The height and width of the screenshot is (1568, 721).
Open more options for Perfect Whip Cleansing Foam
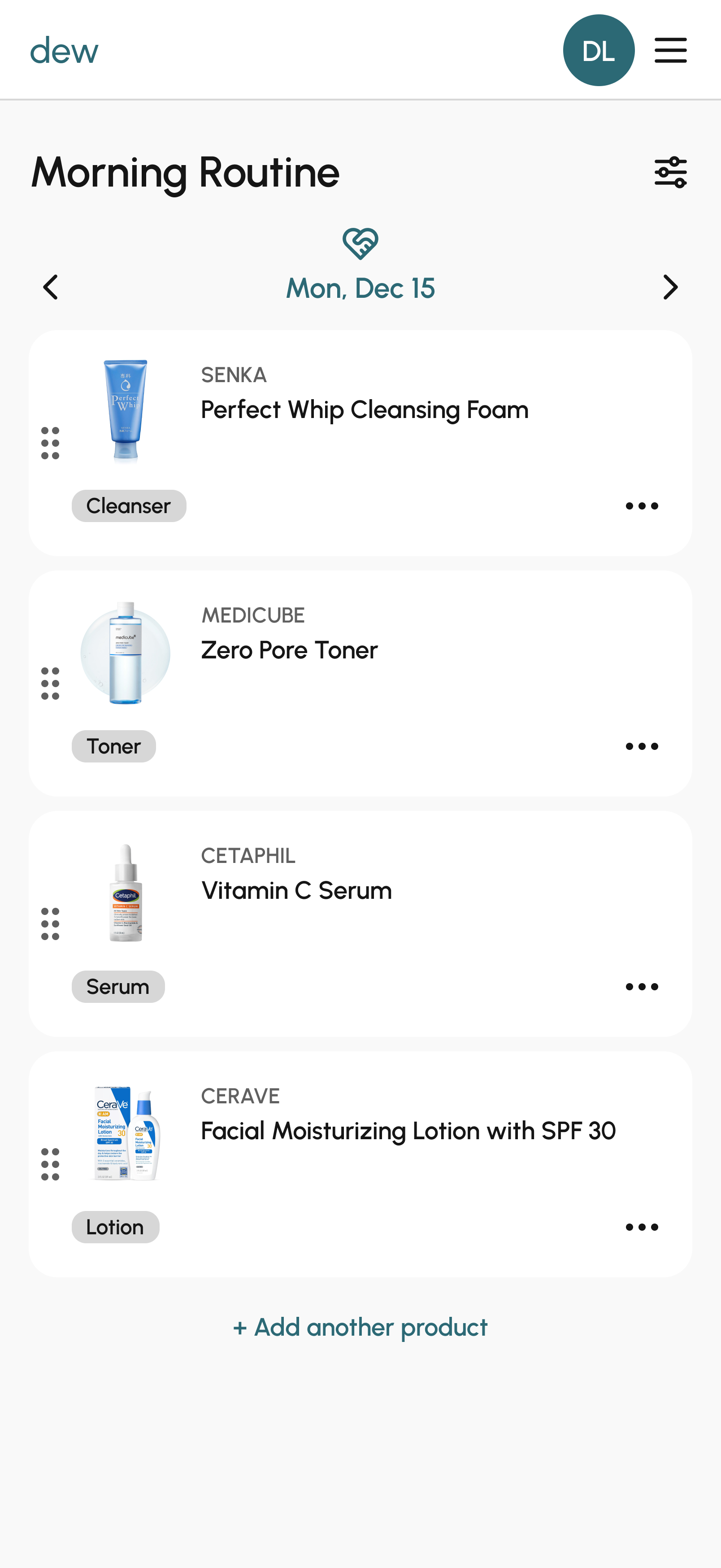click(641, 506)
